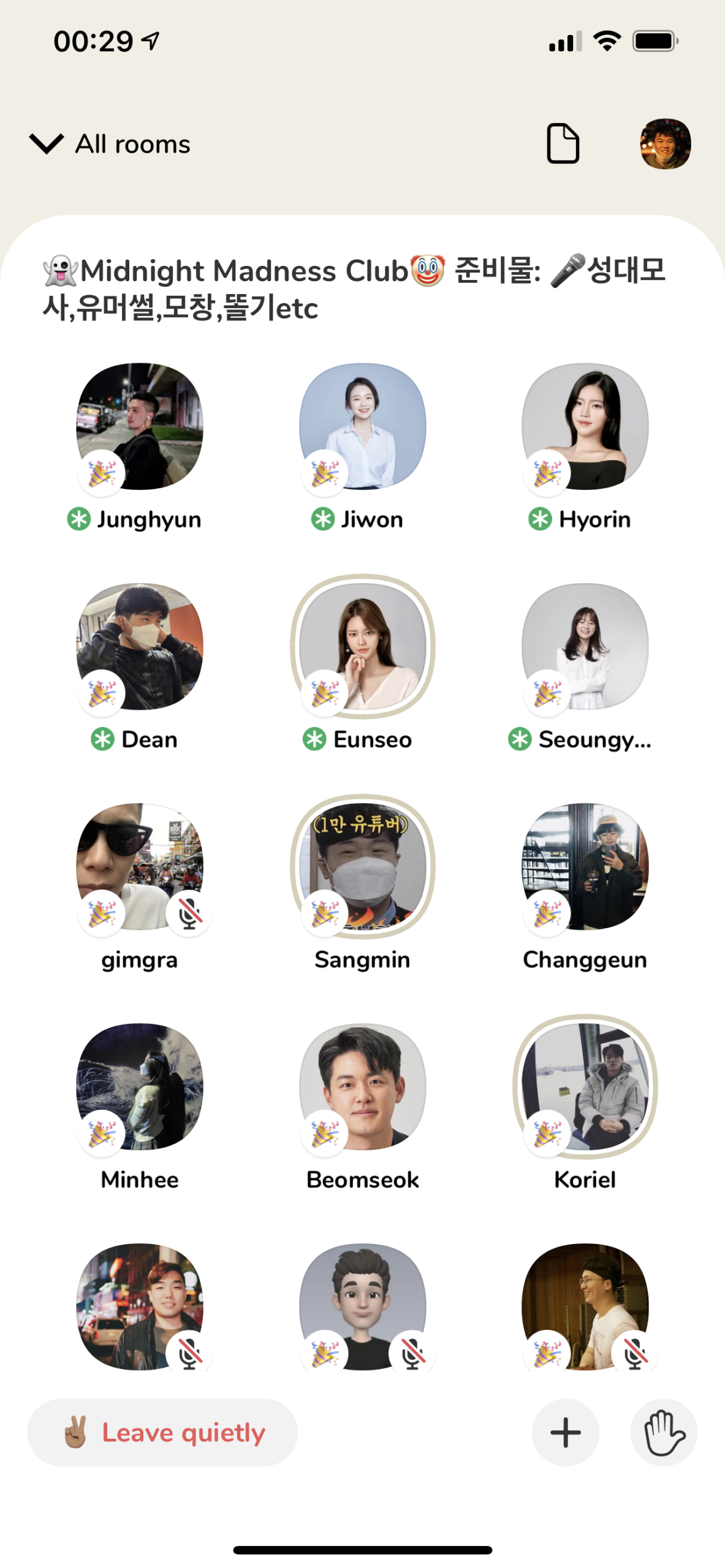Viewport: 725px width, 1568px height.
Task: Collapse to All rooms list
Action: click(x=110, y=145)
